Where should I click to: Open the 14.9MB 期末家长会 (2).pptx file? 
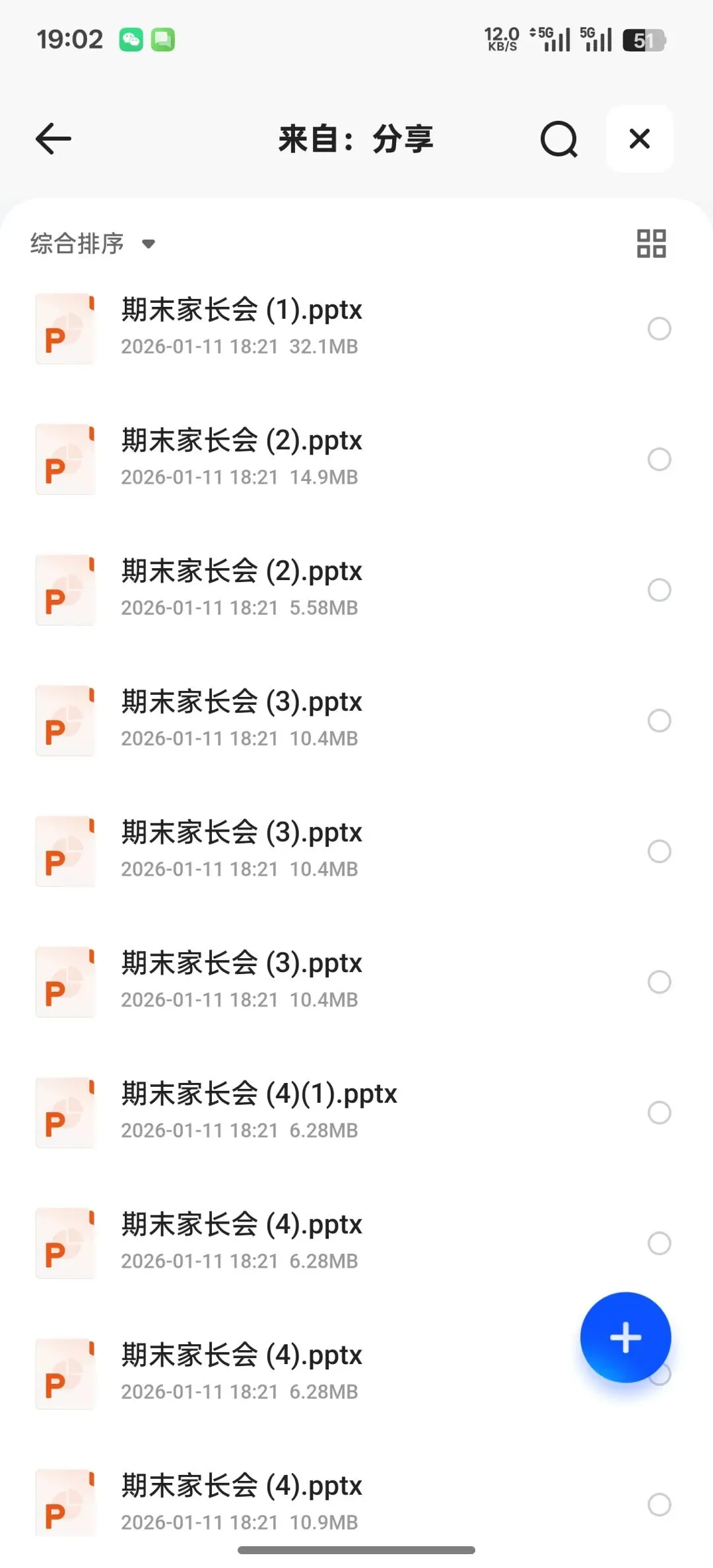tap(242, 458)
